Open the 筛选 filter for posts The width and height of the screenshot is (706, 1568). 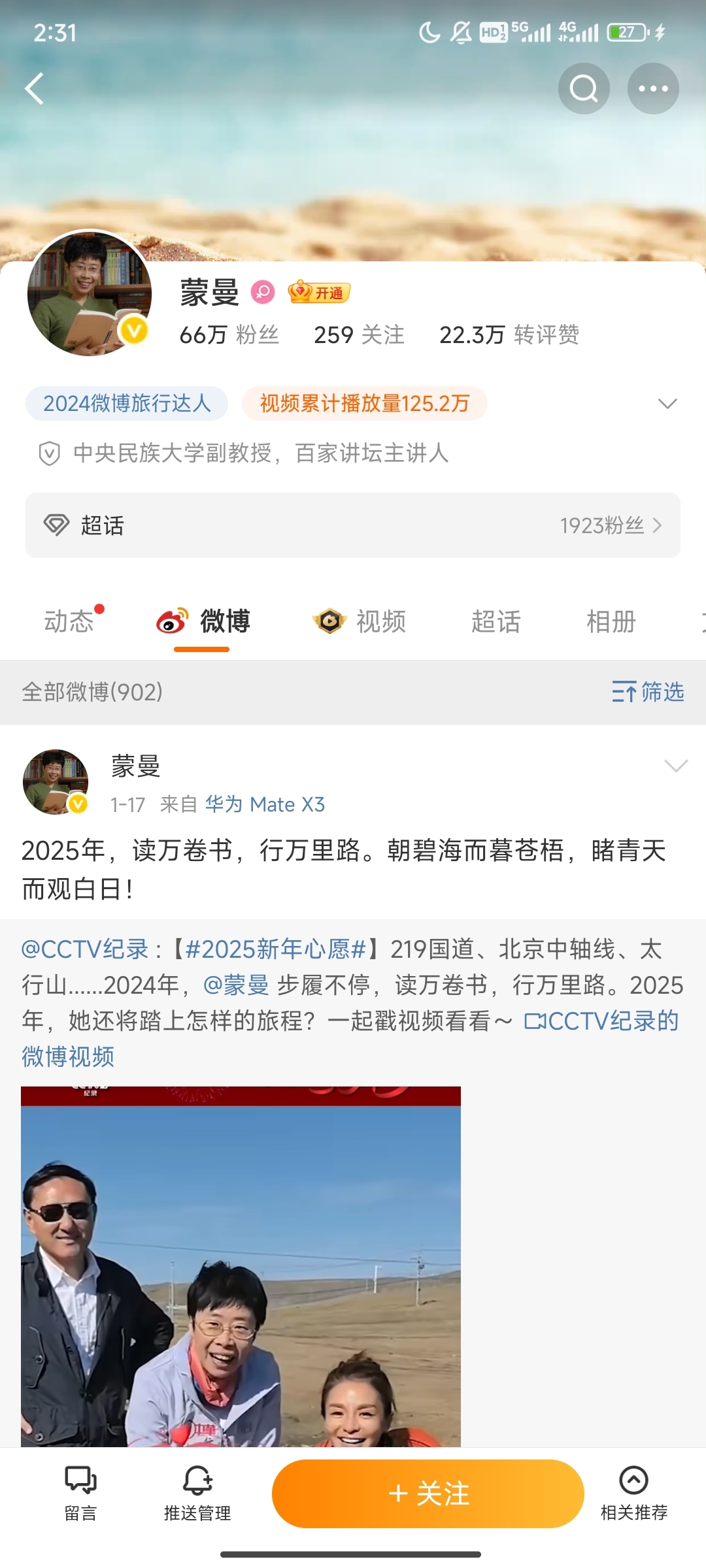tap(647, 691)
